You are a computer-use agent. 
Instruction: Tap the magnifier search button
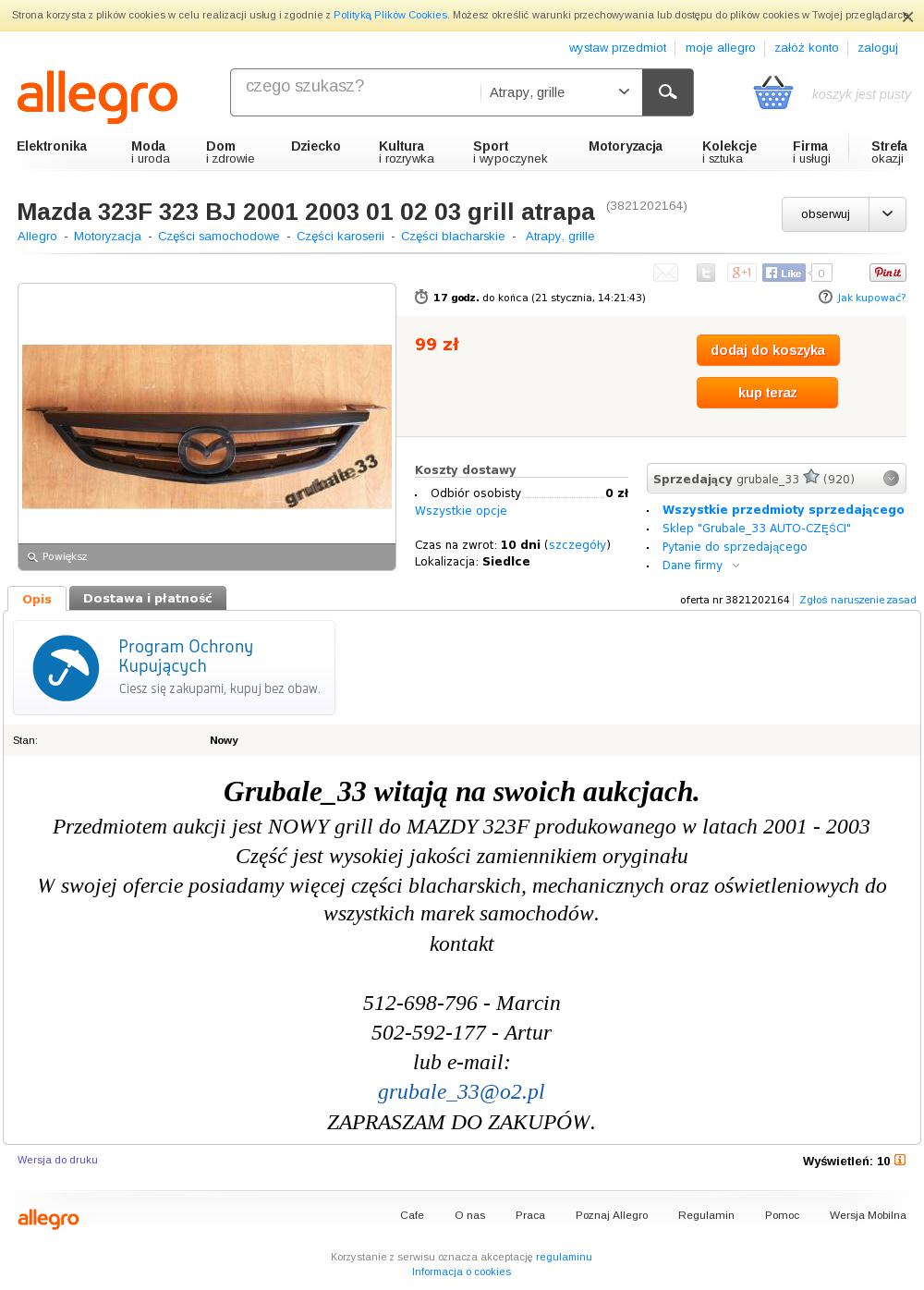tap(667, 92)
